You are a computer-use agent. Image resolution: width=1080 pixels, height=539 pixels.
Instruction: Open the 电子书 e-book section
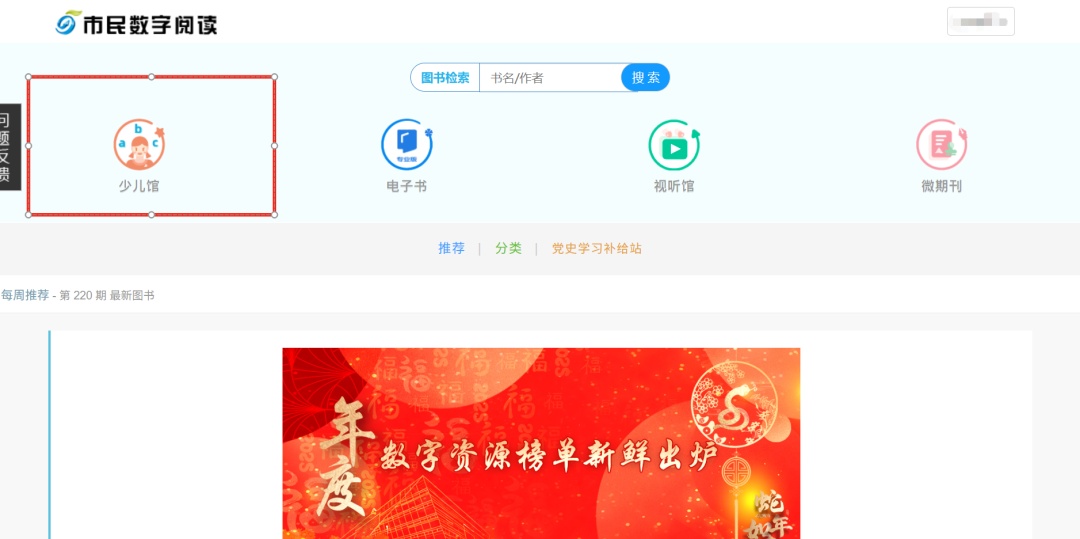point(406,156)
